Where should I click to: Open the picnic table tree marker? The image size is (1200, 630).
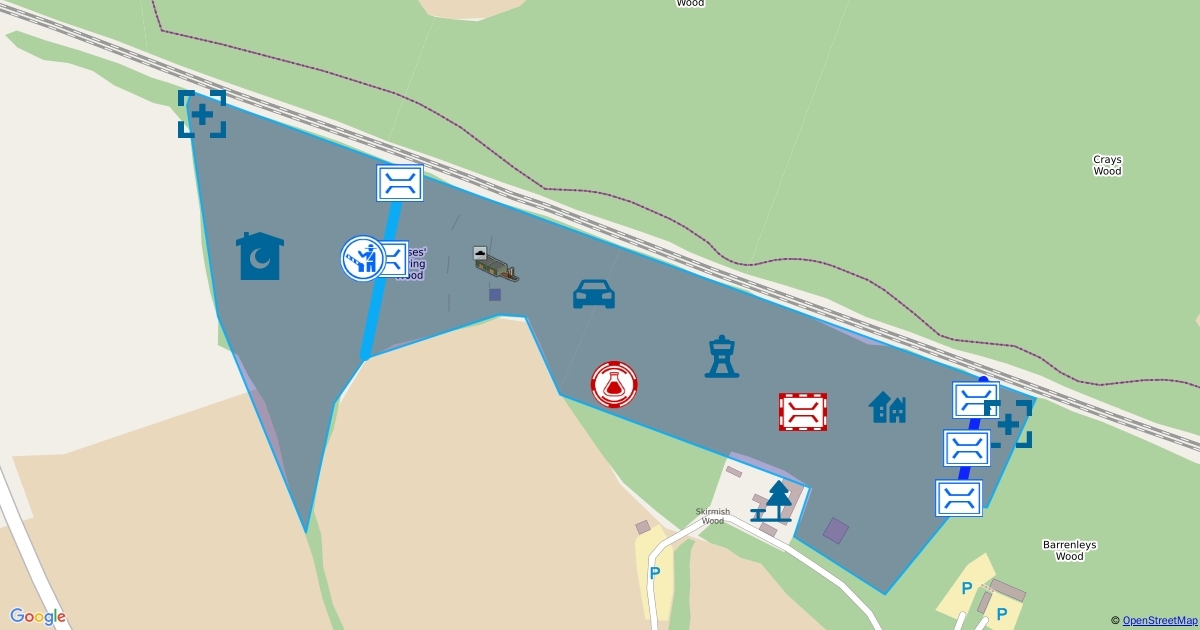[x=776, y=502]
